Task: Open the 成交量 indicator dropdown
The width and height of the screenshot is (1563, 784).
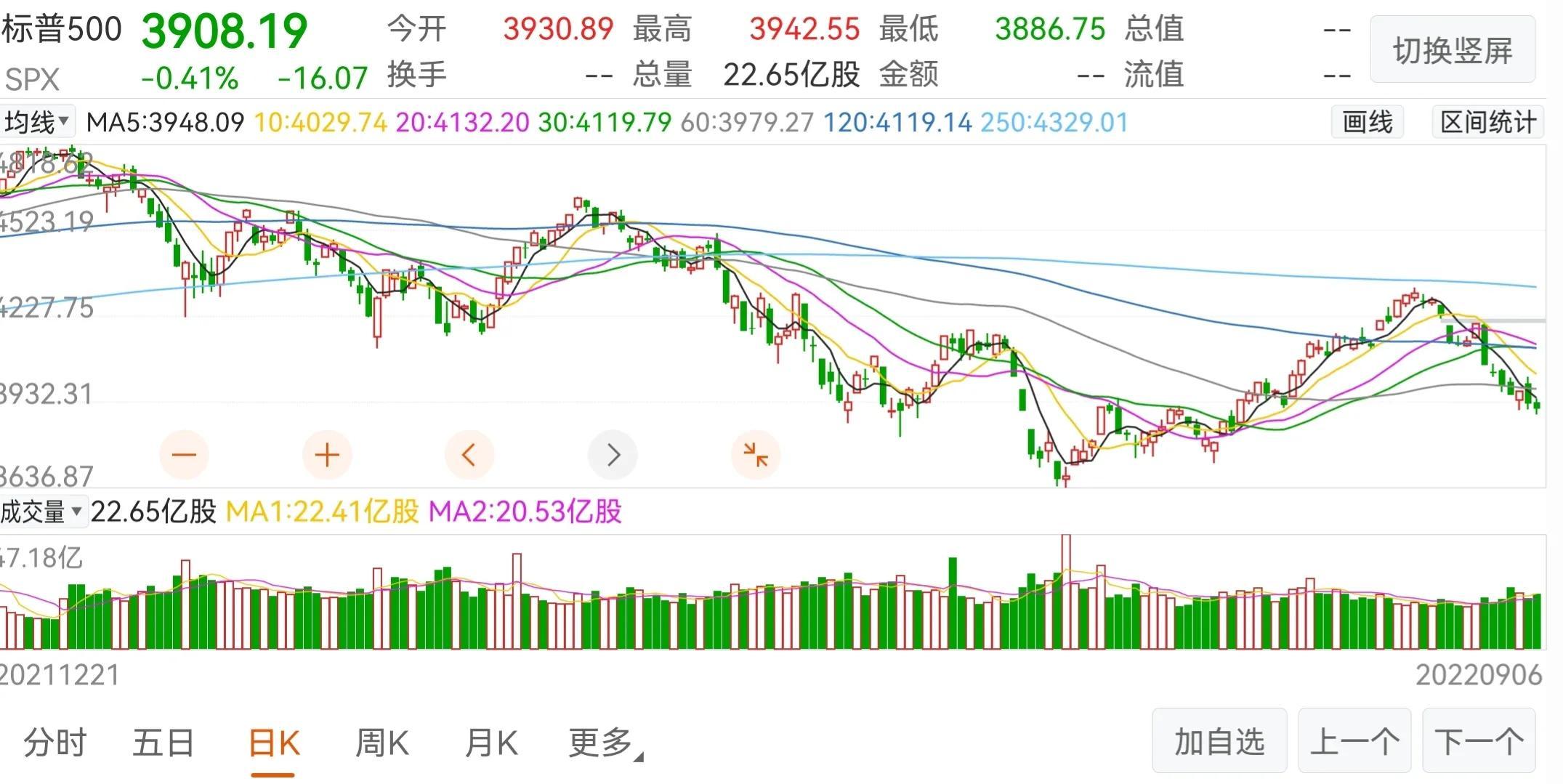Action: (42, 512)
